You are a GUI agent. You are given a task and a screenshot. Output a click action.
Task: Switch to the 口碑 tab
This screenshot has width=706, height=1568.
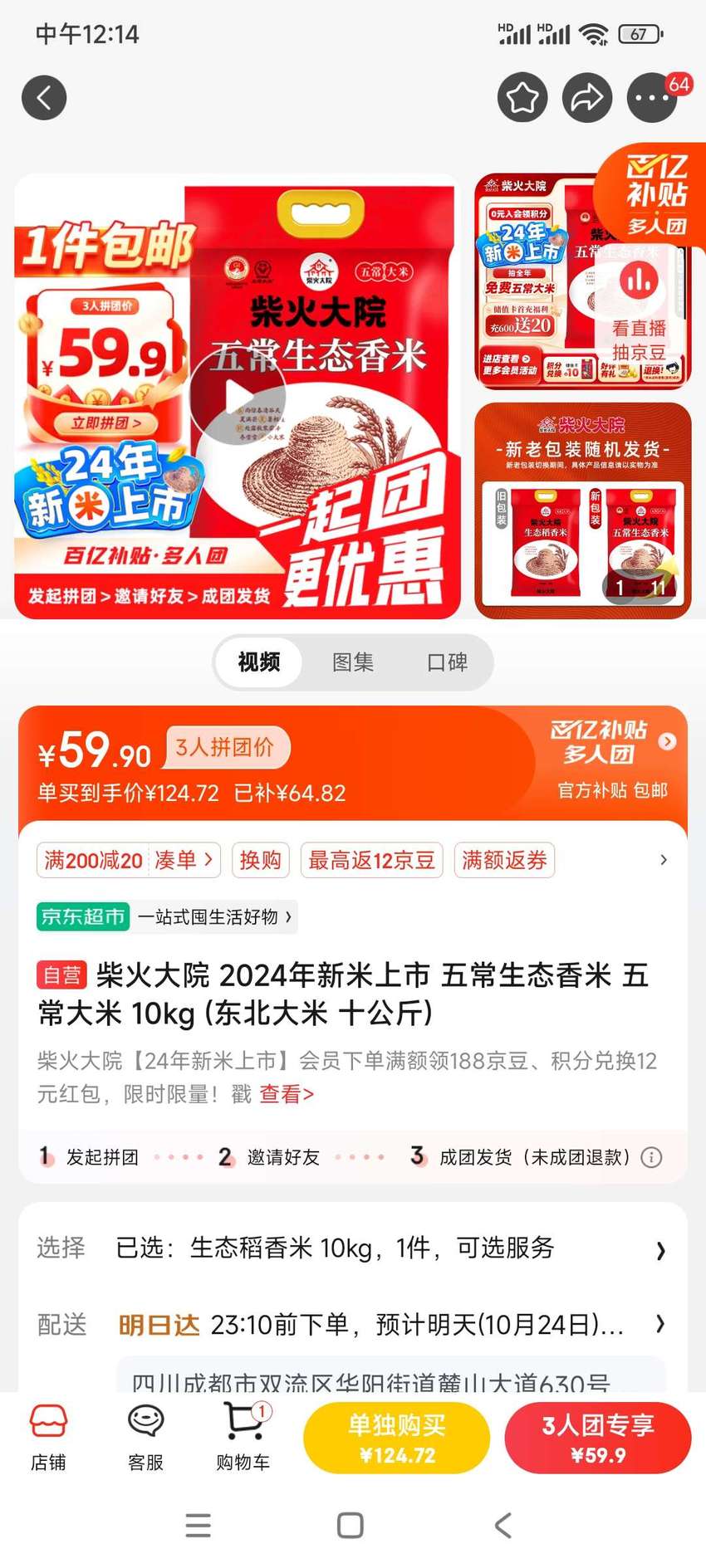point(447,662)
